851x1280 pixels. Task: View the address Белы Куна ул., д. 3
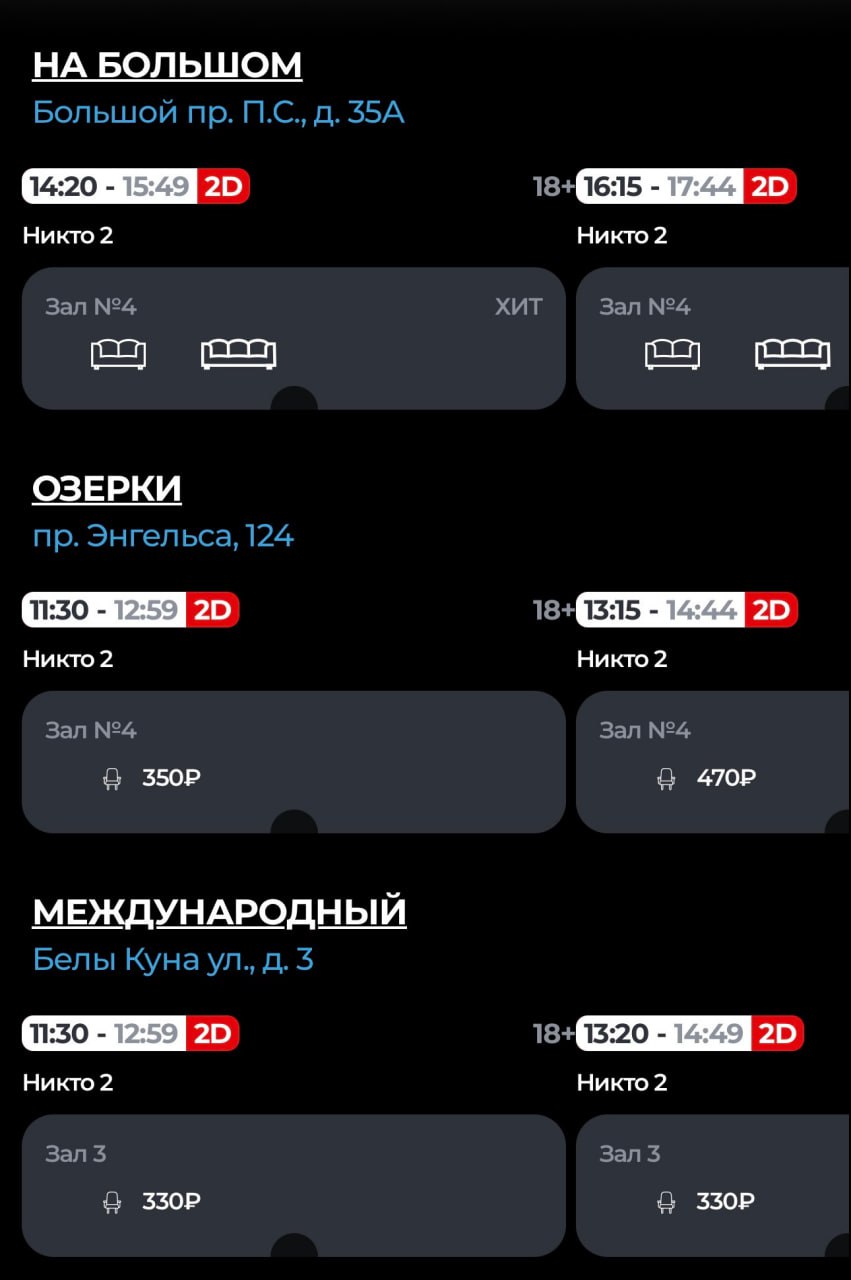pos(173,960)
